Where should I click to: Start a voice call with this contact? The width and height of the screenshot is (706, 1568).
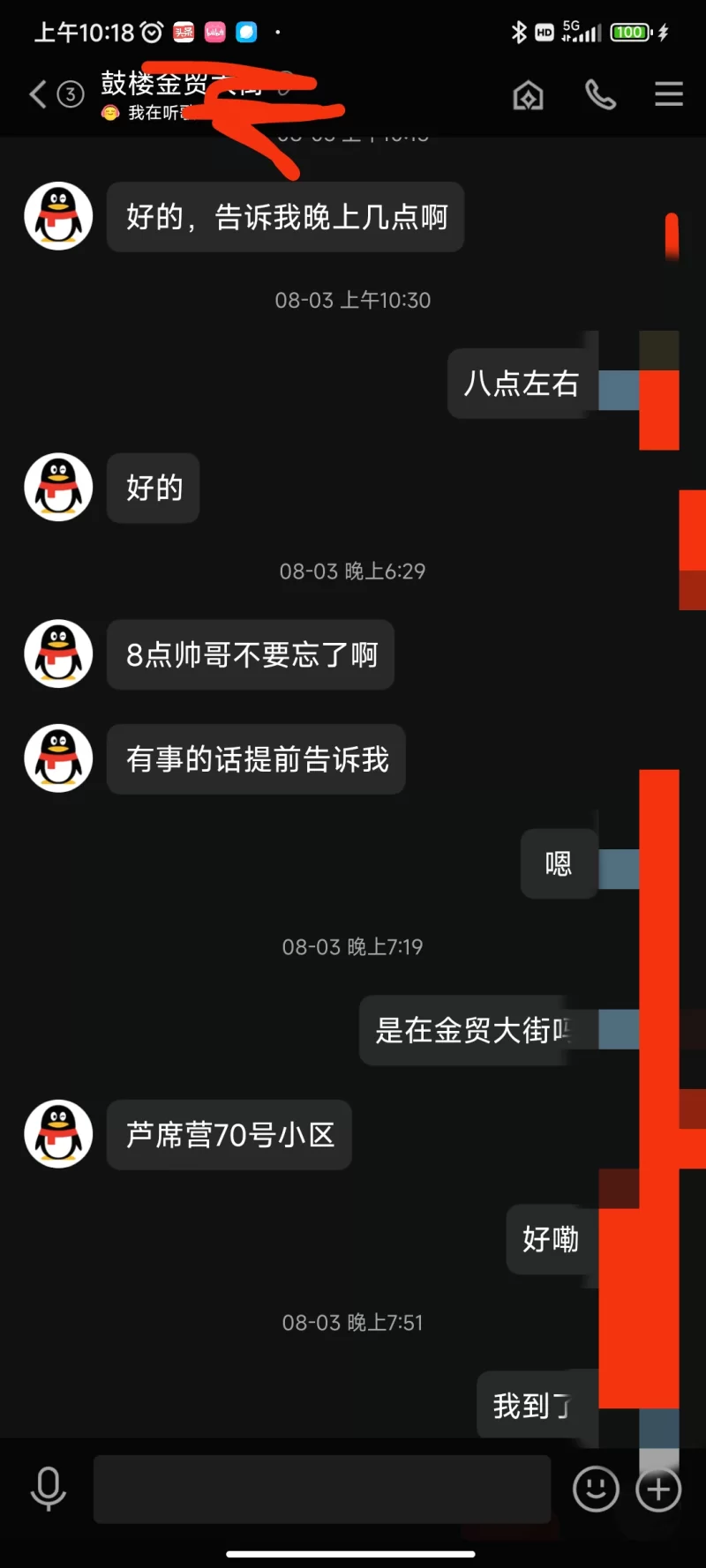600,94
